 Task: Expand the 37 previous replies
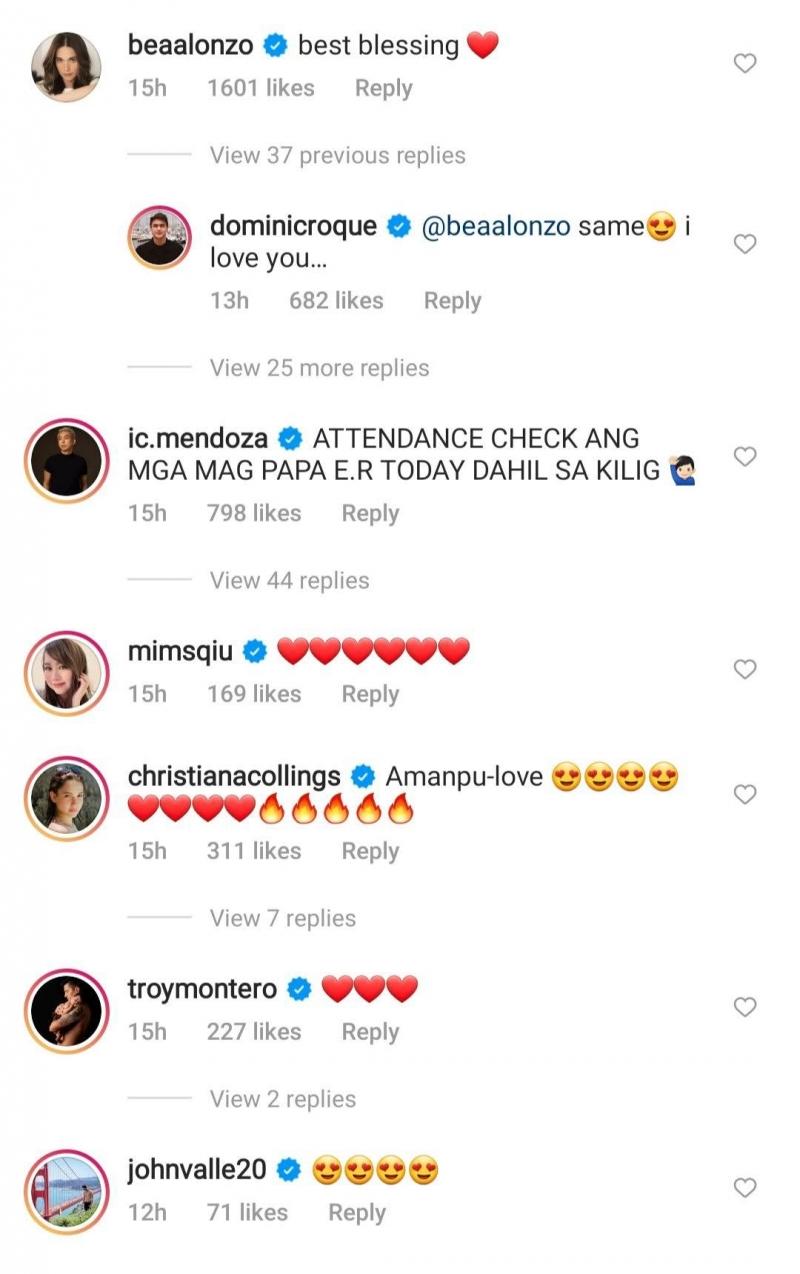tap(337, 155)
